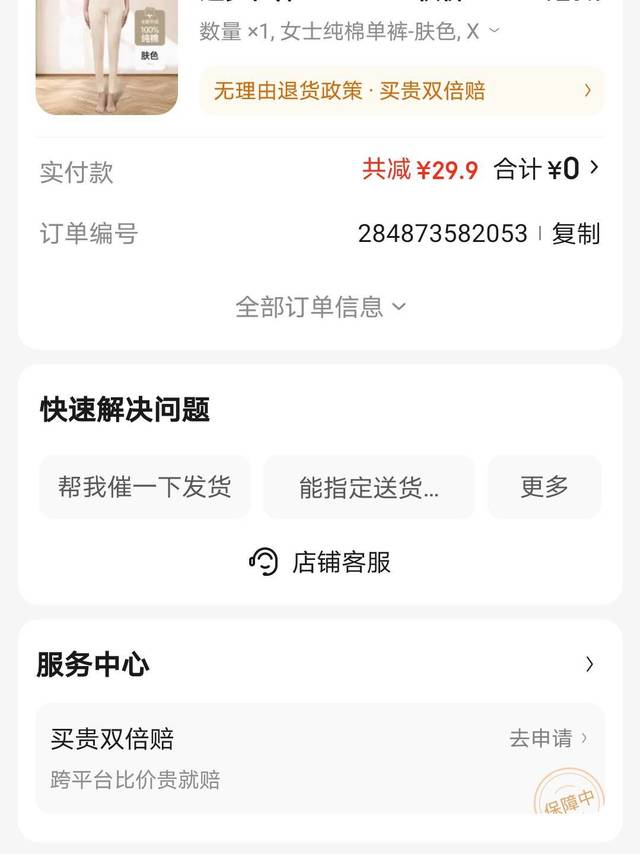Open the 无理由退货政策 banner
Image resolution: width=640 pixels, height=854 pixels.
[x=402, y=90]
